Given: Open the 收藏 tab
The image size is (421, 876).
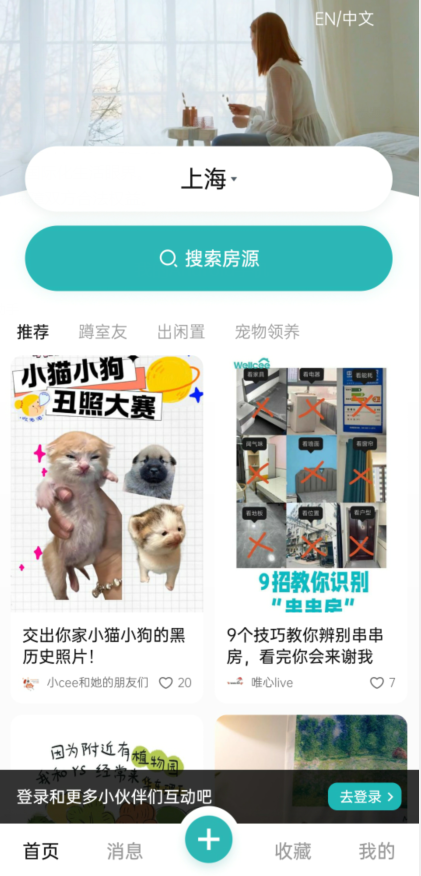Looking at the screenshot, I should point(293,851).
